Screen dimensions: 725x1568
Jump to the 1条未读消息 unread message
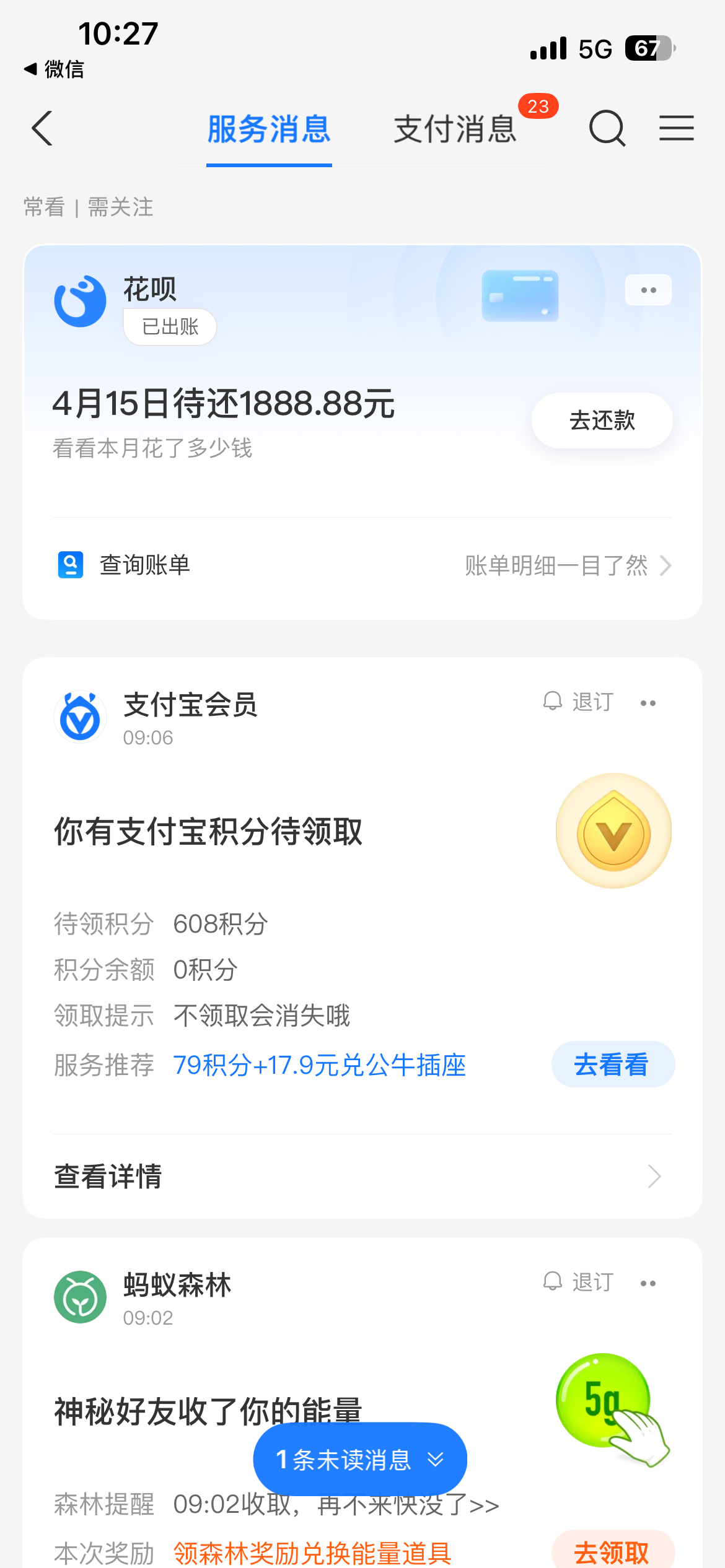[x=359, y=1460]
